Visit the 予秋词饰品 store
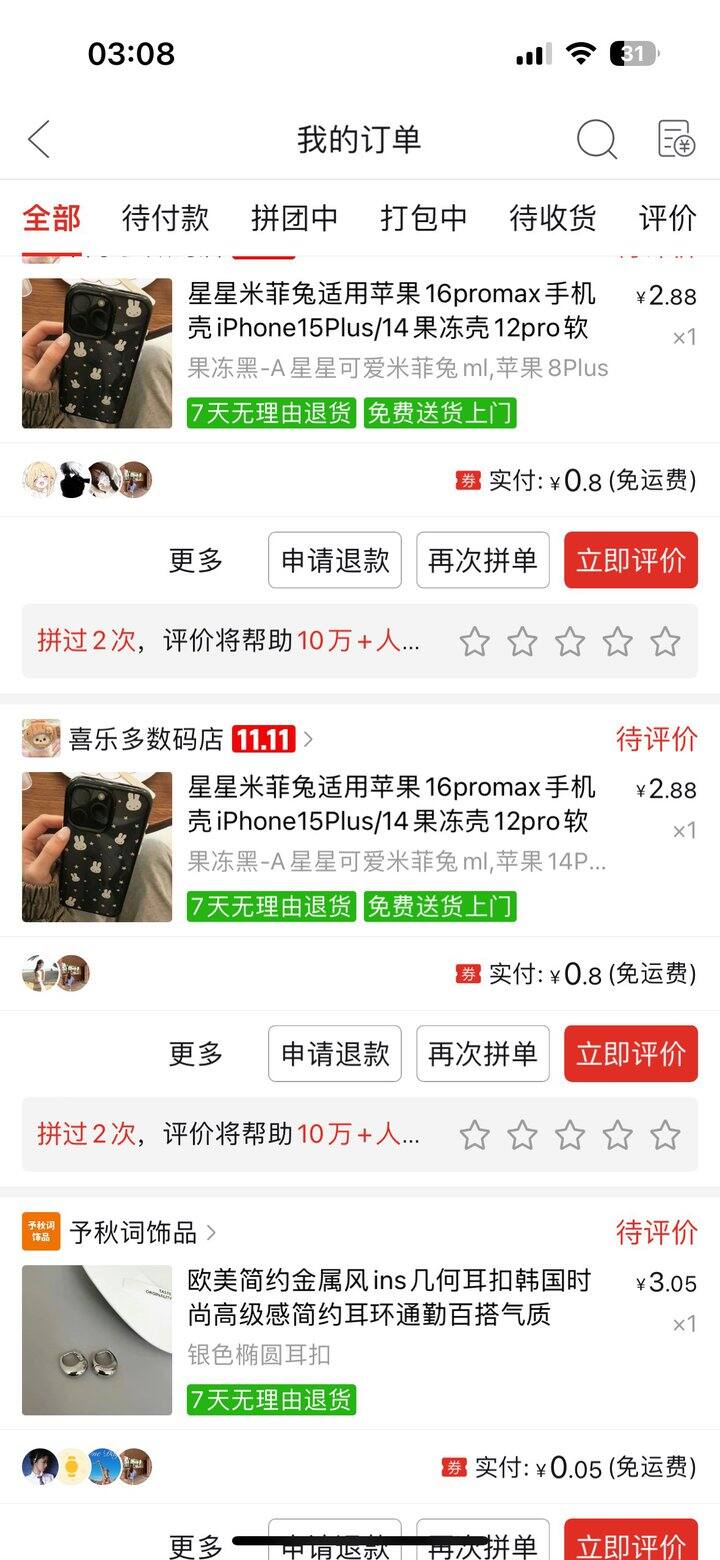This screenshot has width=720, height=1560. (x=133, y=1232)
